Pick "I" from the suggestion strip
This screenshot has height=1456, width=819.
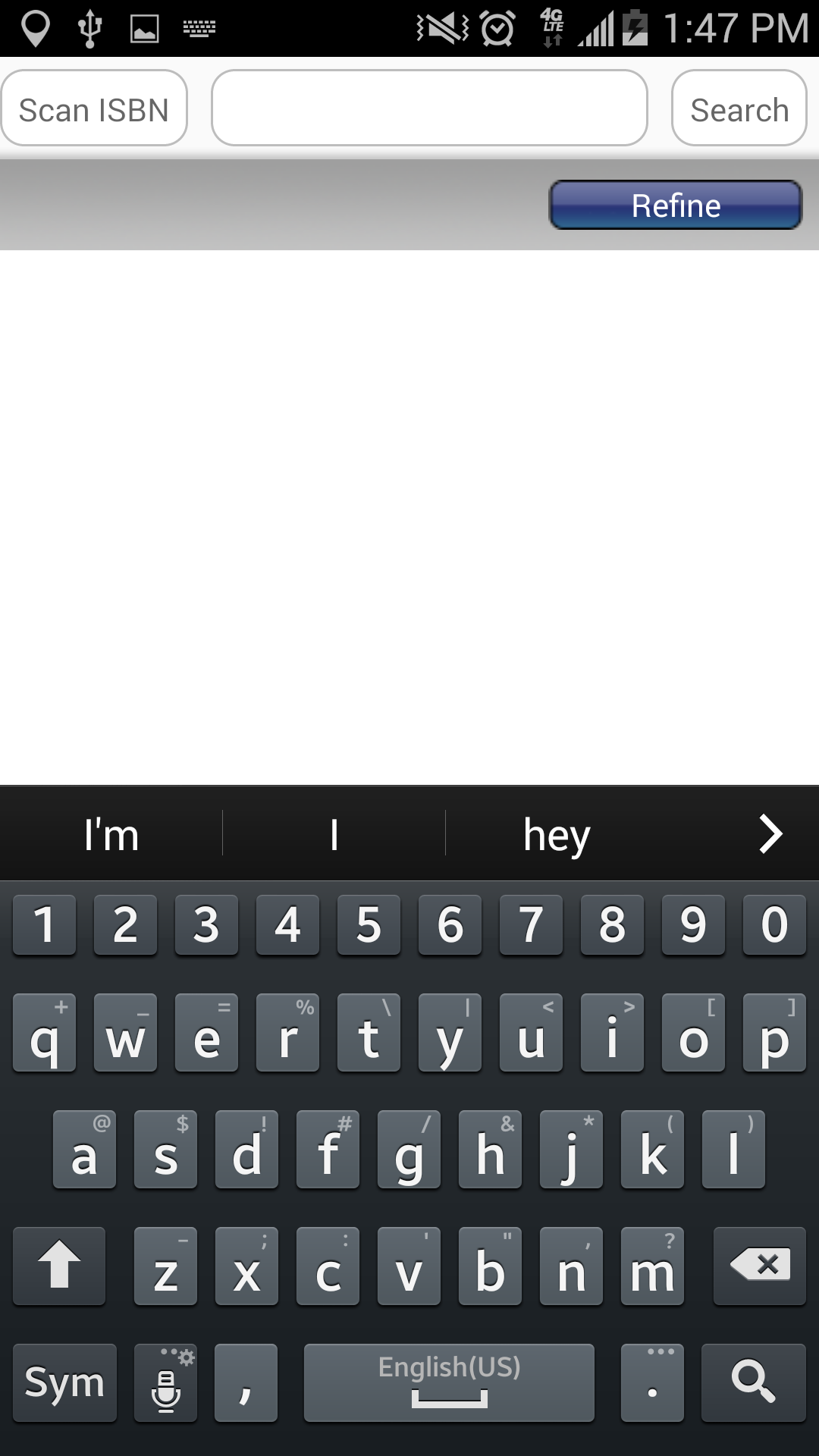(334, 833)
